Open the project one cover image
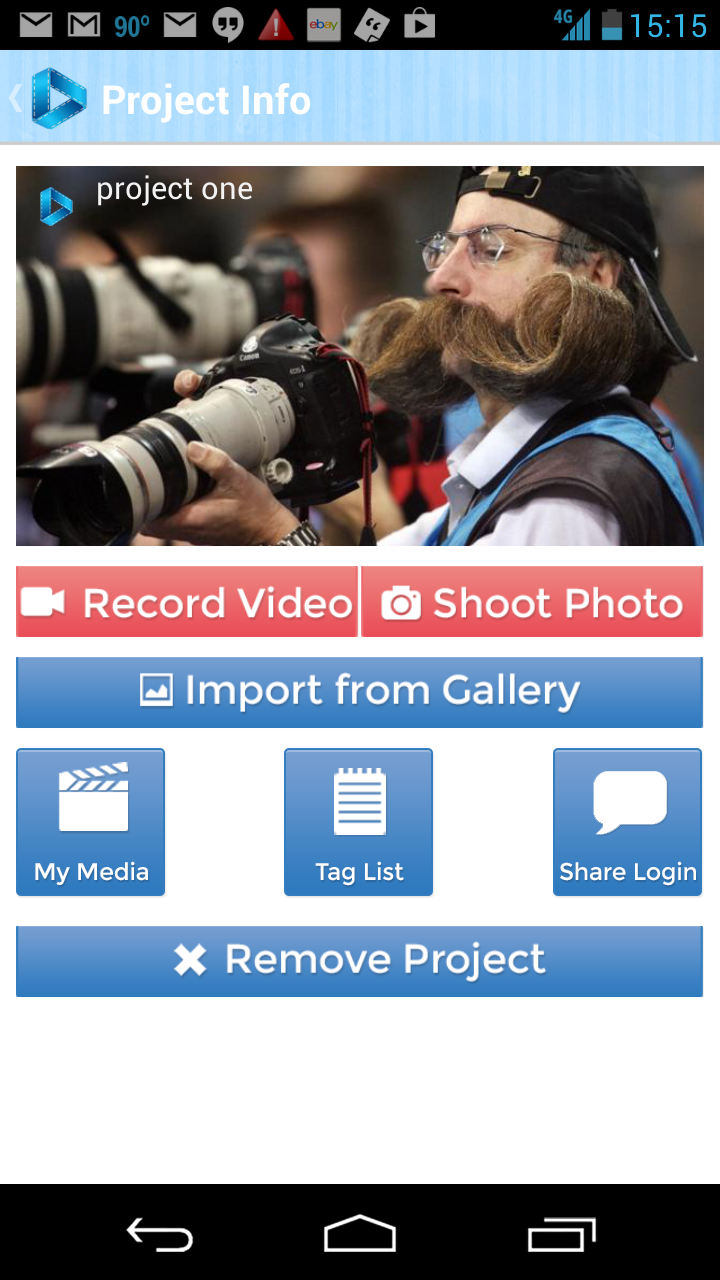 click(x=360, y=356)
